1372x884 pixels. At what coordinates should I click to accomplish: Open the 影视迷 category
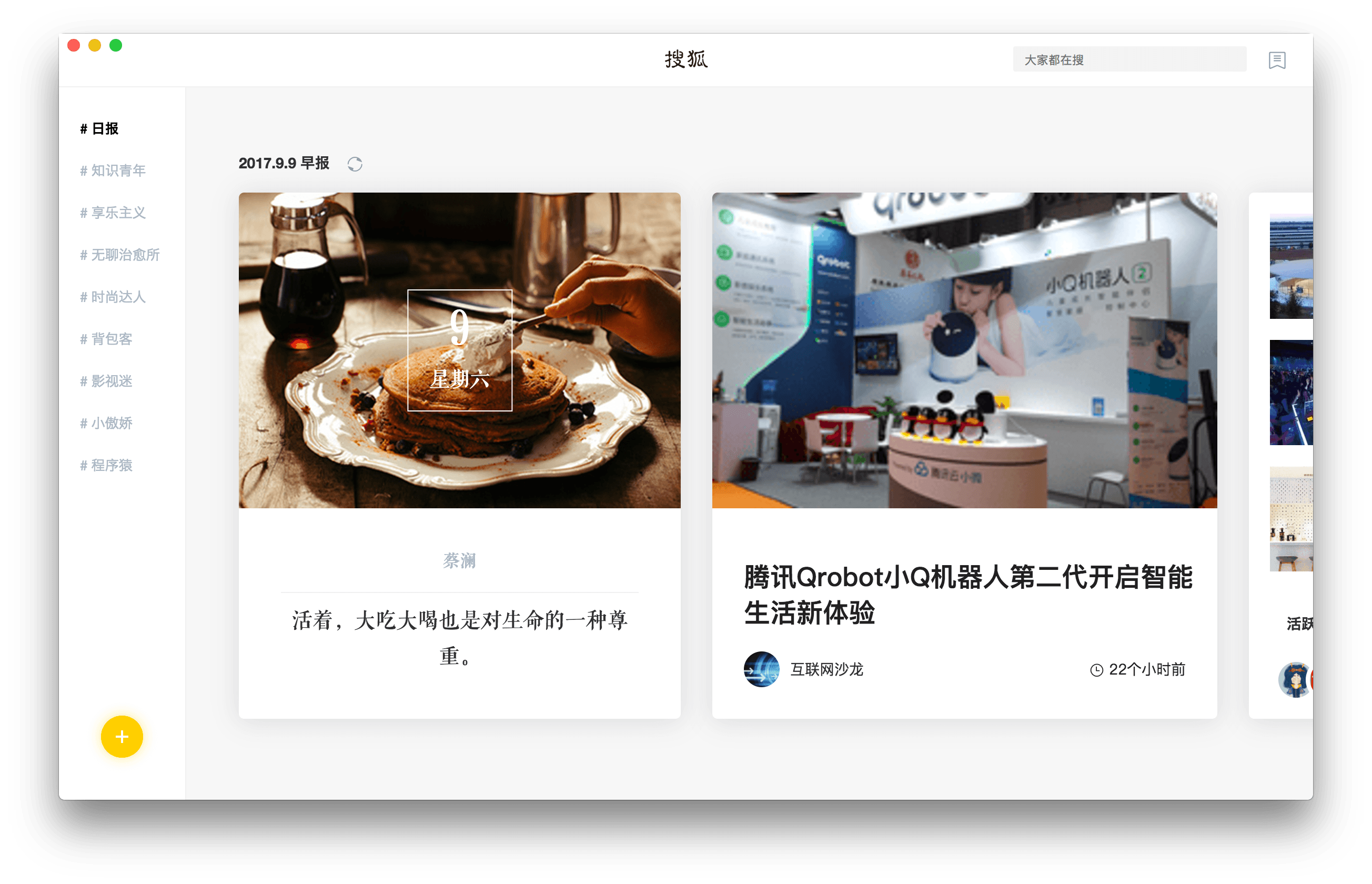tap(106, 381)
